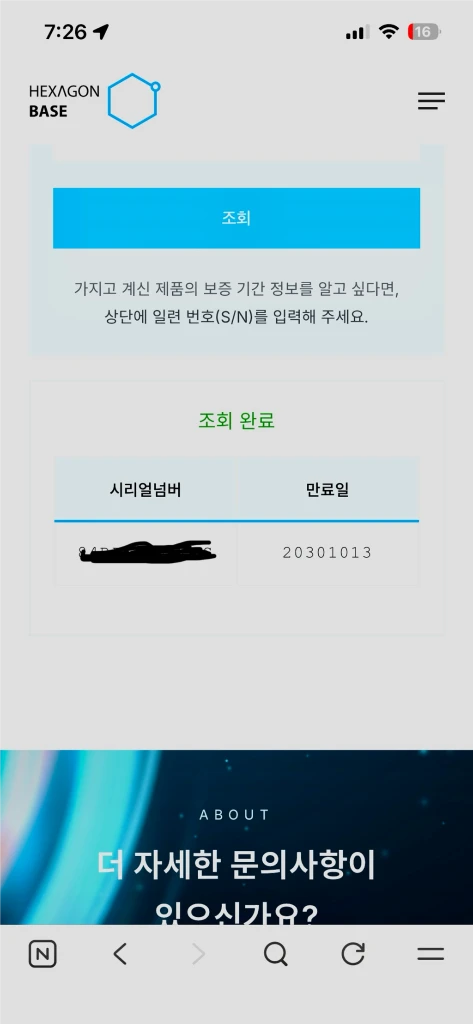Open the Hexagon Base logo home link
Screen dimensions: 473x1024
pos(95,101)
